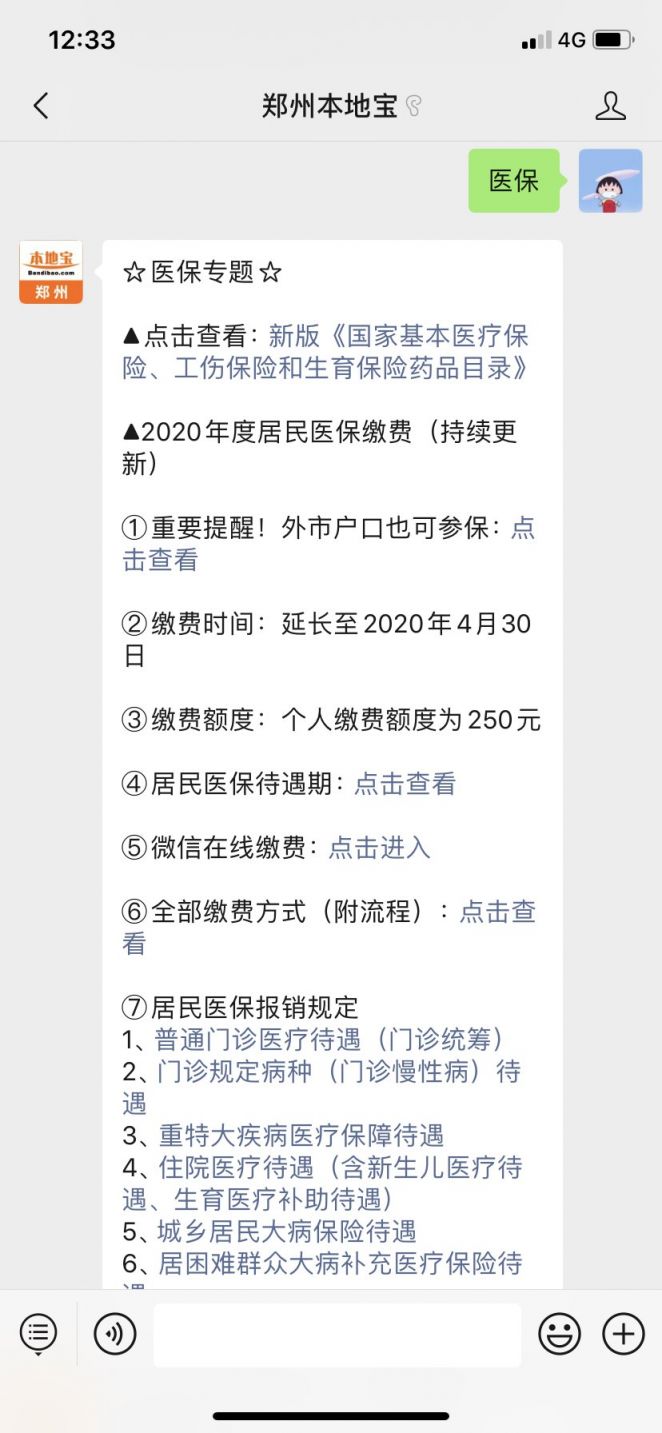Open 住院医疗待遇 link
Viewport: 662px width, 1433px height.
tap(322, 1184)
